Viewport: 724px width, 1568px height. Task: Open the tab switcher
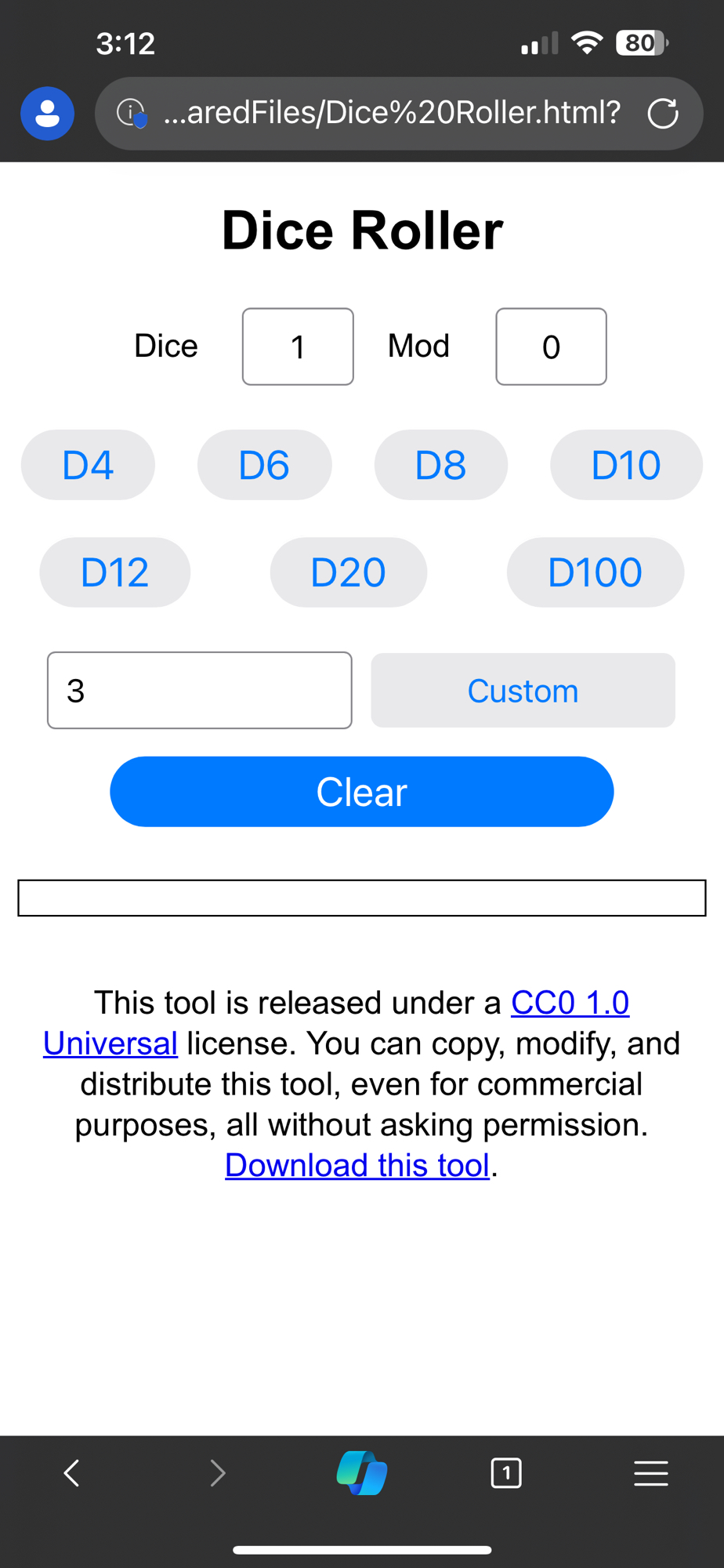point(506,1473)
